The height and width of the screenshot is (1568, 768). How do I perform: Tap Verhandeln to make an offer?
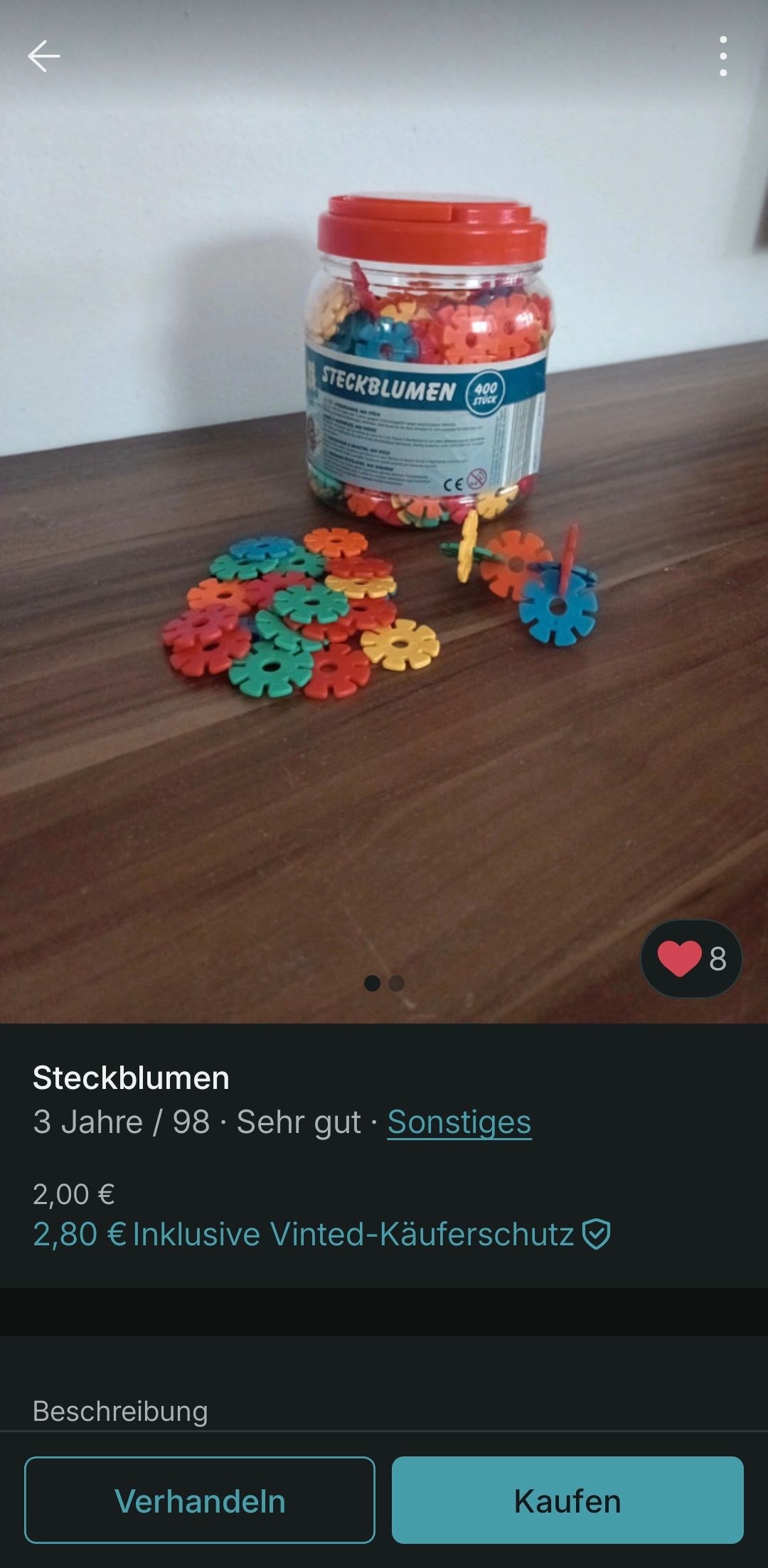[x=200, y=1500]
